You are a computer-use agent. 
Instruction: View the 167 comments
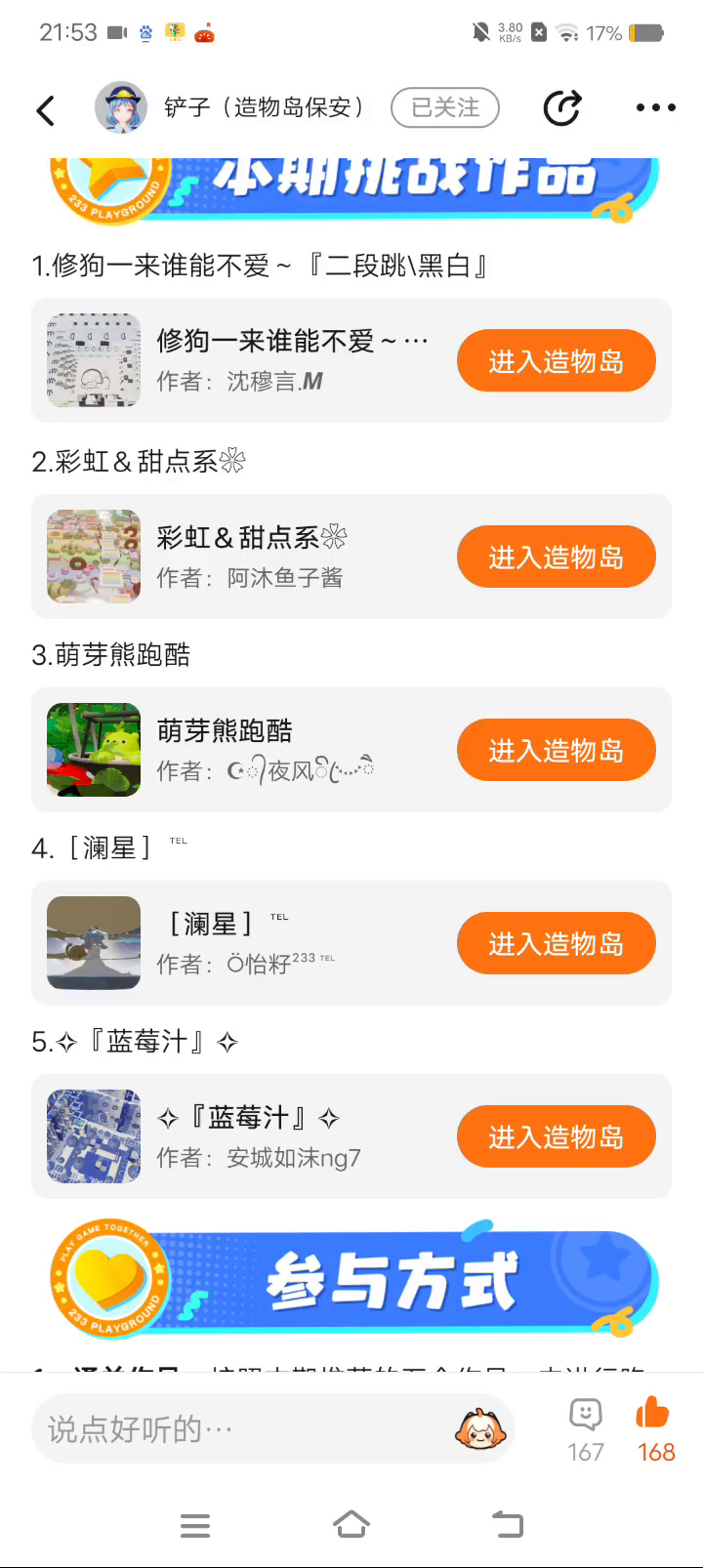point(585,1429)
